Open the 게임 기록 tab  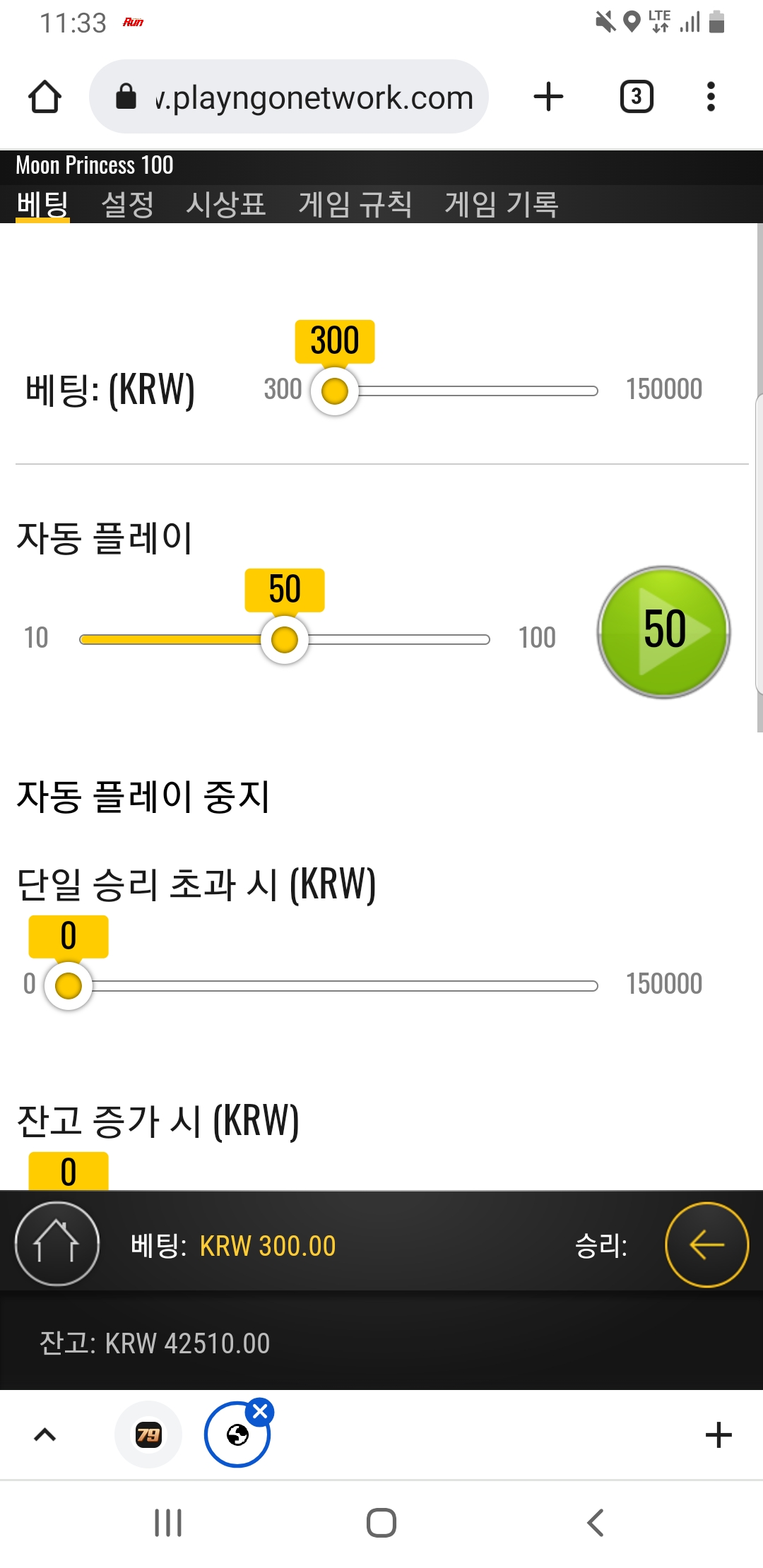click(502, 205)
